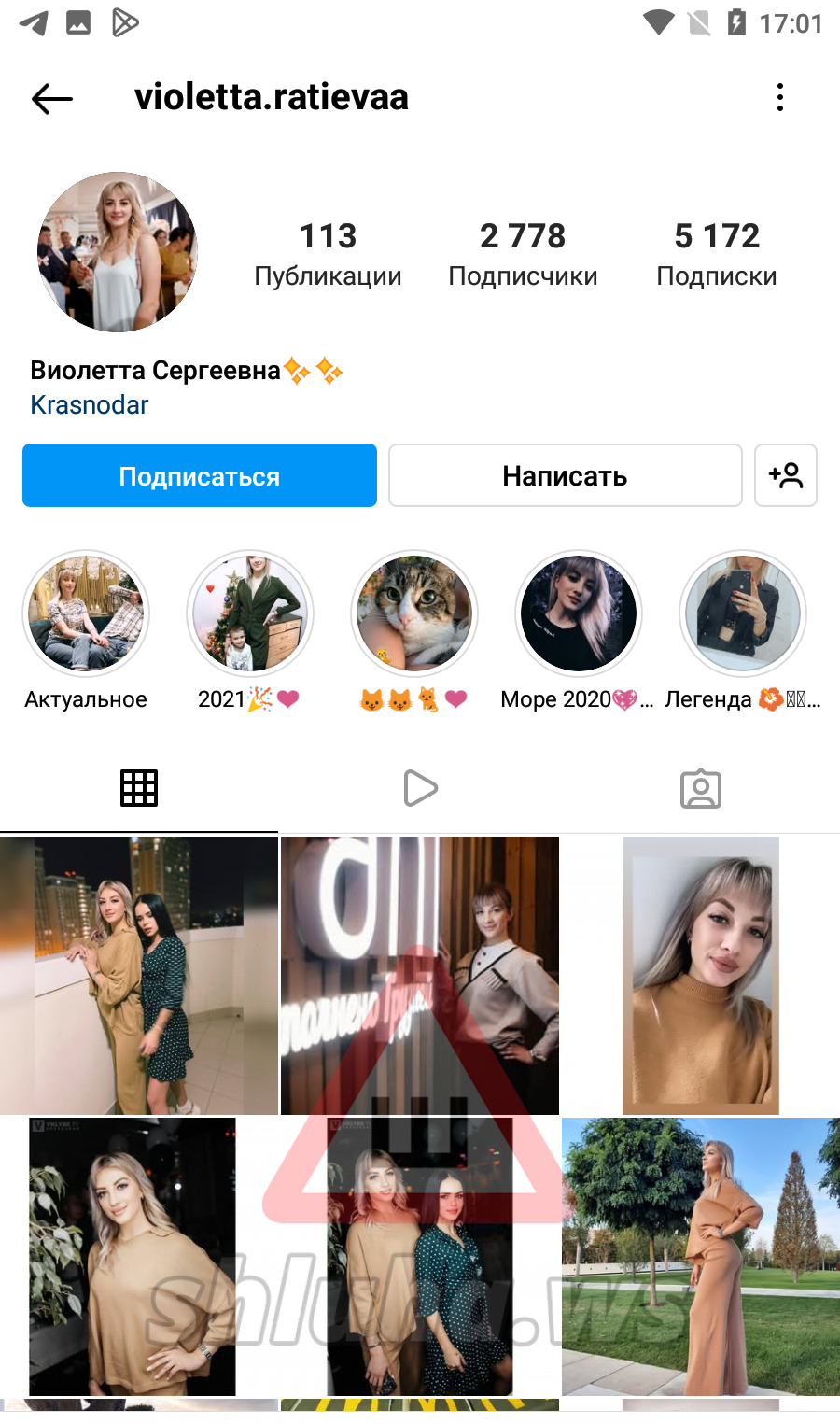
Task: Open the 2021 story highlight
Action: click(x=250, y=613)
